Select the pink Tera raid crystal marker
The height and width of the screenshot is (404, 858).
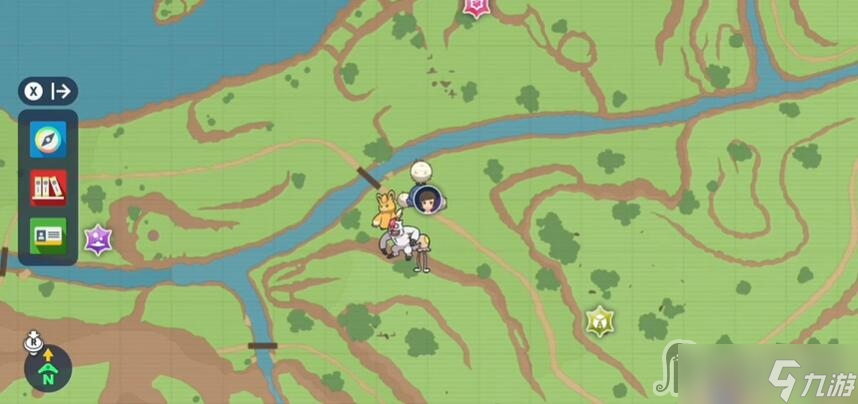tap(475, 6)
